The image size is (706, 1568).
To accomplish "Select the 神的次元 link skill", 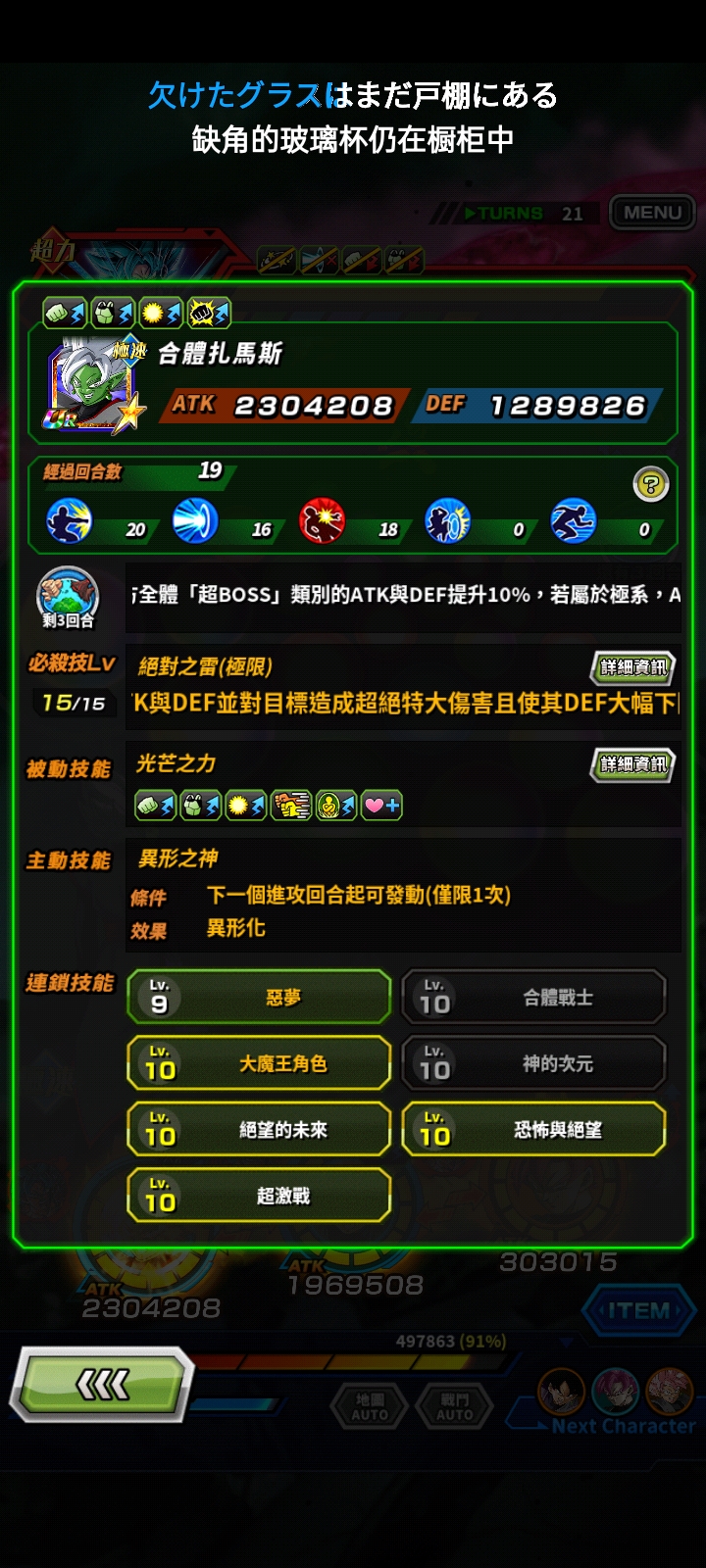I will coord(533,1063).
